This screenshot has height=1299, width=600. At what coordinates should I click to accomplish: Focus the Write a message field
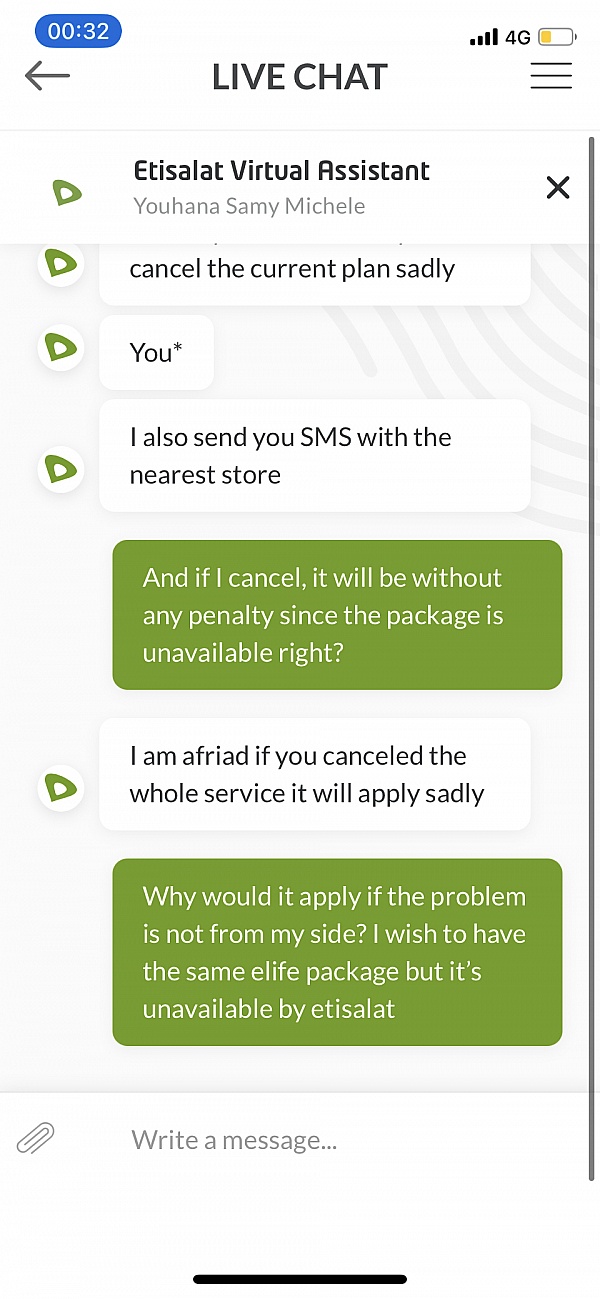pos(340,1139)
